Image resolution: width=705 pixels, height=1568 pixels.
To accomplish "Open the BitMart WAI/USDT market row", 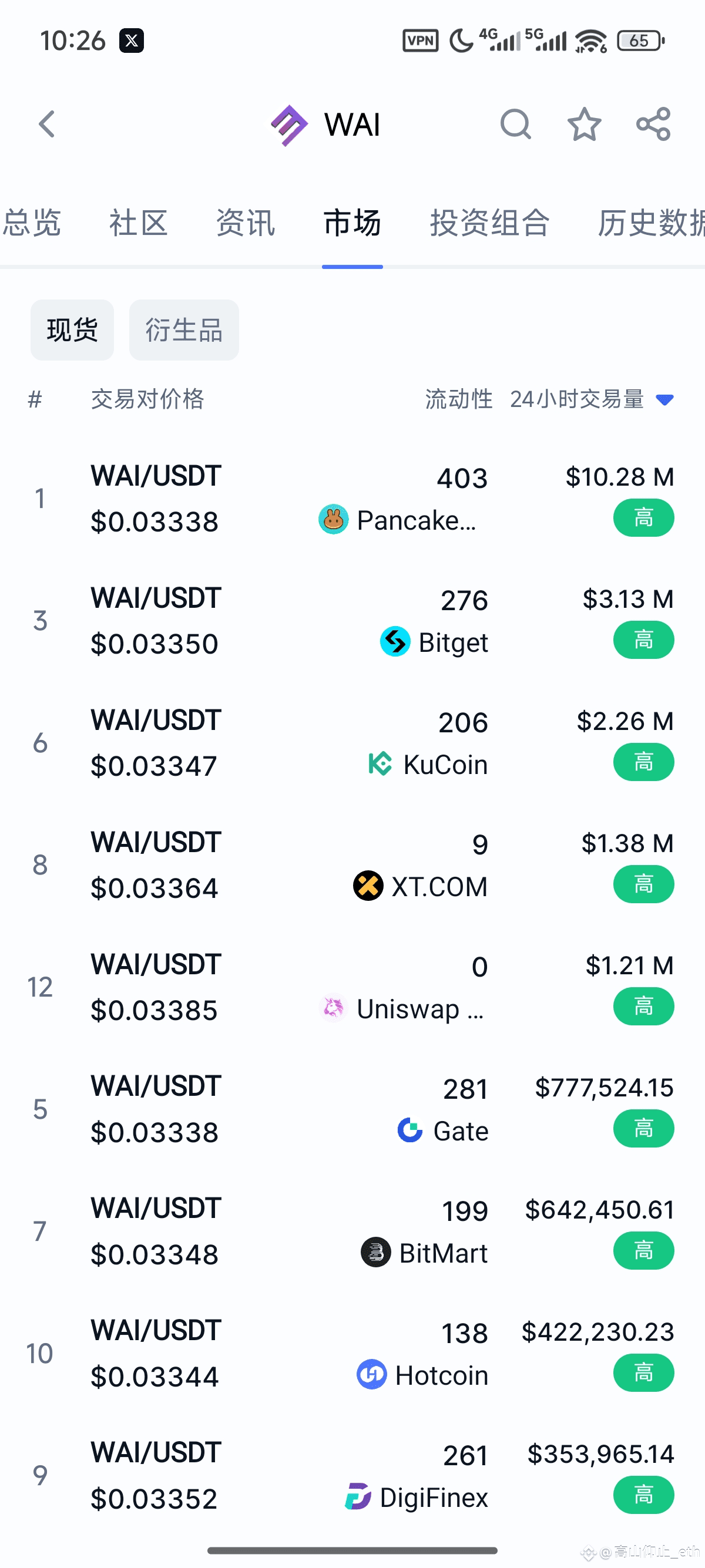I will coord(352,1231).
